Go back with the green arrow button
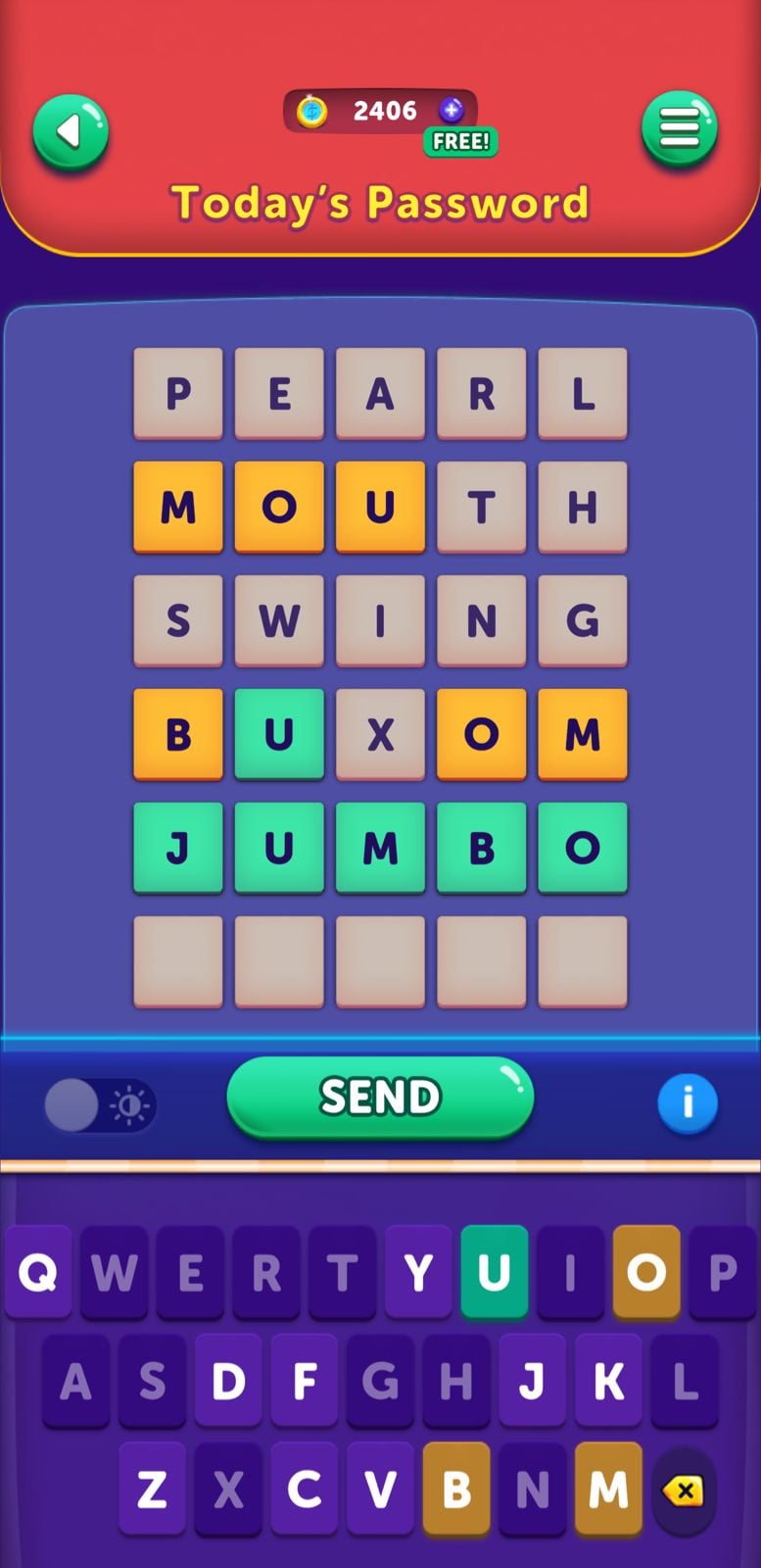The width and height of the screenshot is (761, 1568). pyautogui.click(x=71, y=131)
